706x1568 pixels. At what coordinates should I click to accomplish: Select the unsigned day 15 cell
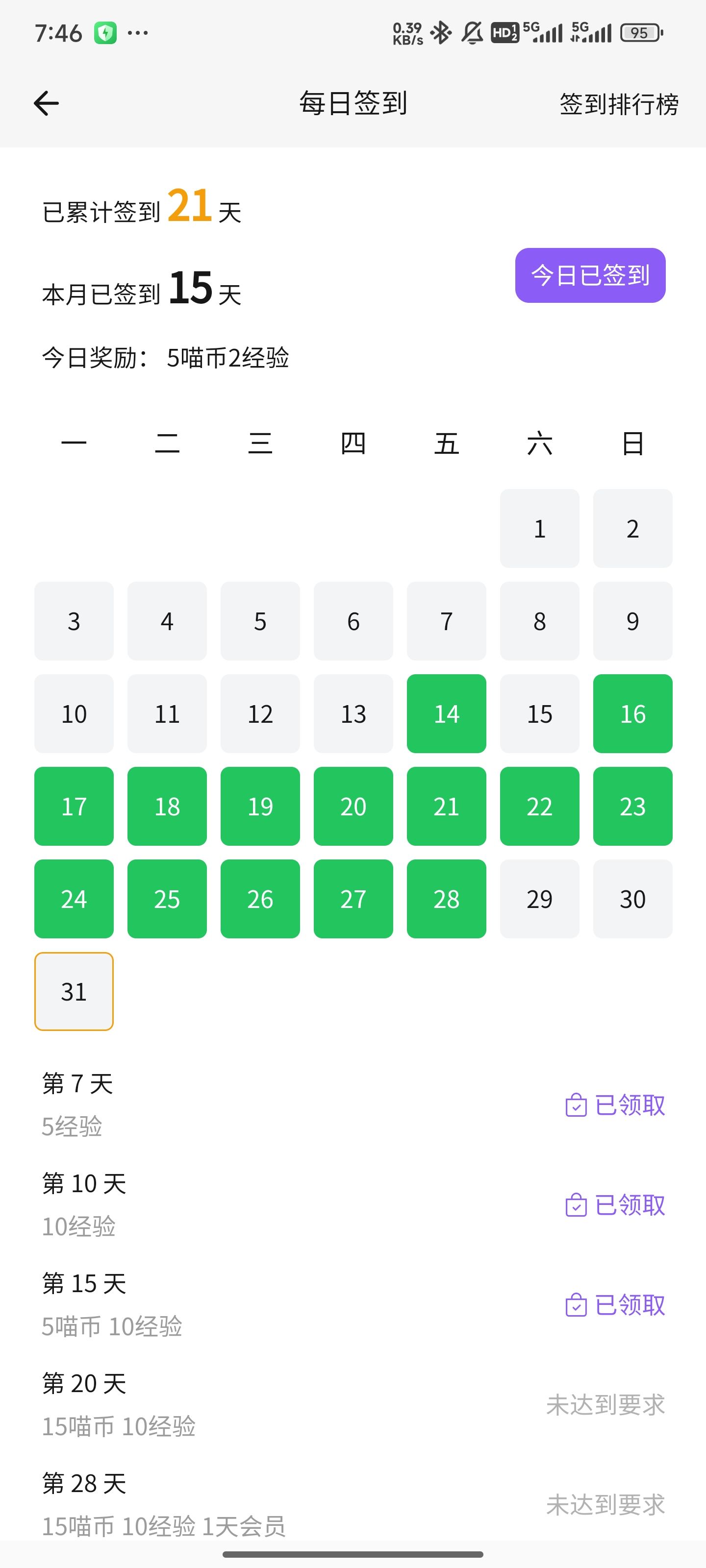point(539,713)
